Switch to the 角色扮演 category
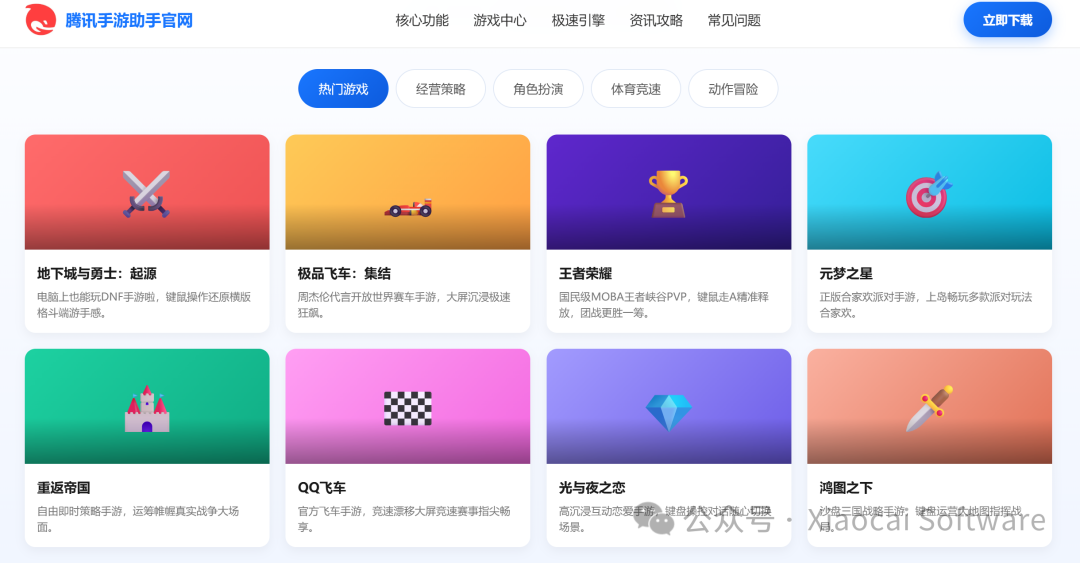The image size is (1080, 563). click(x=539, y=89)
